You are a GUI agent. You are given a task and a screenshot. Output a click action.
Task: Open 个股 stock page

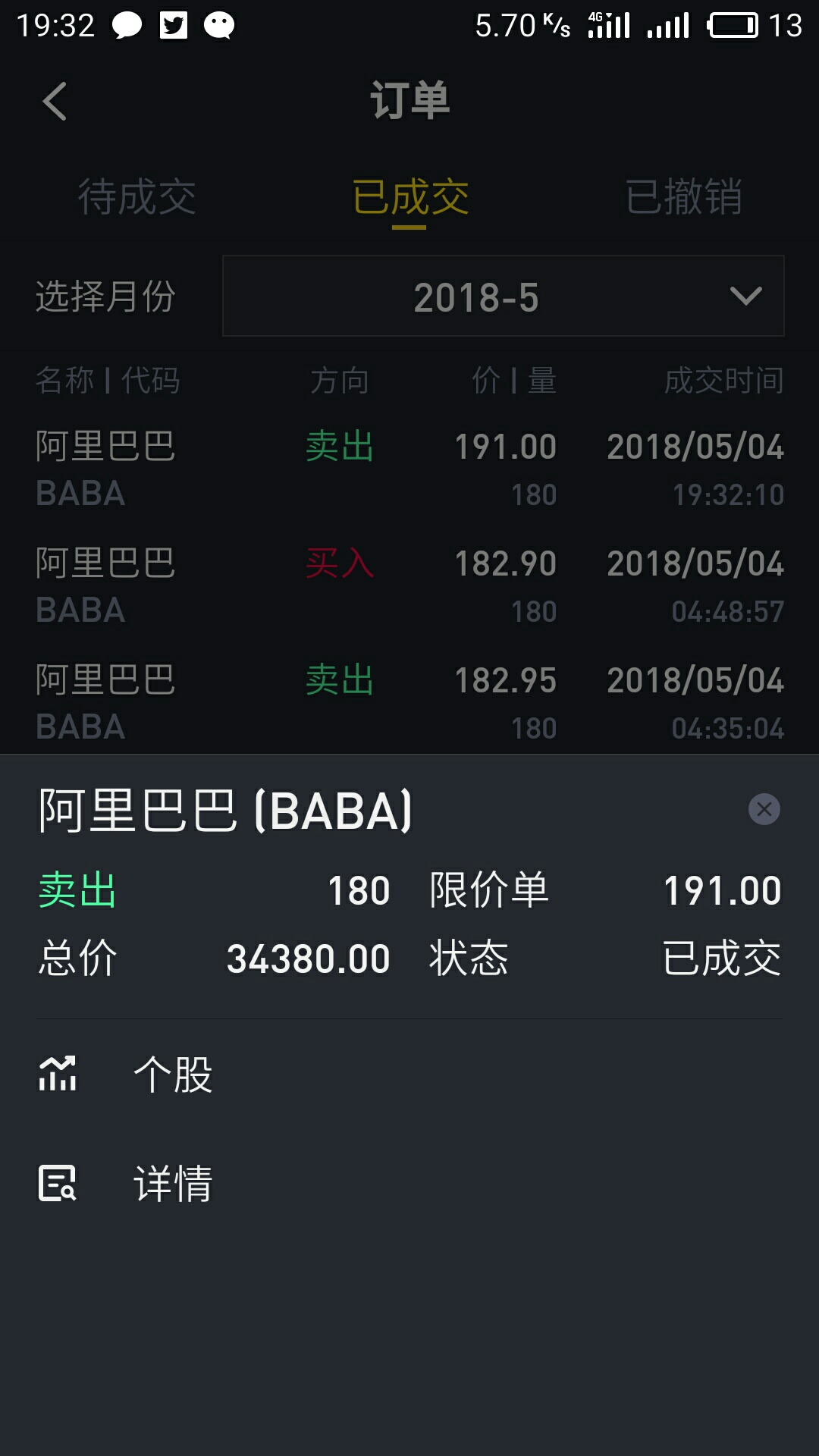tap(409, 1074)
